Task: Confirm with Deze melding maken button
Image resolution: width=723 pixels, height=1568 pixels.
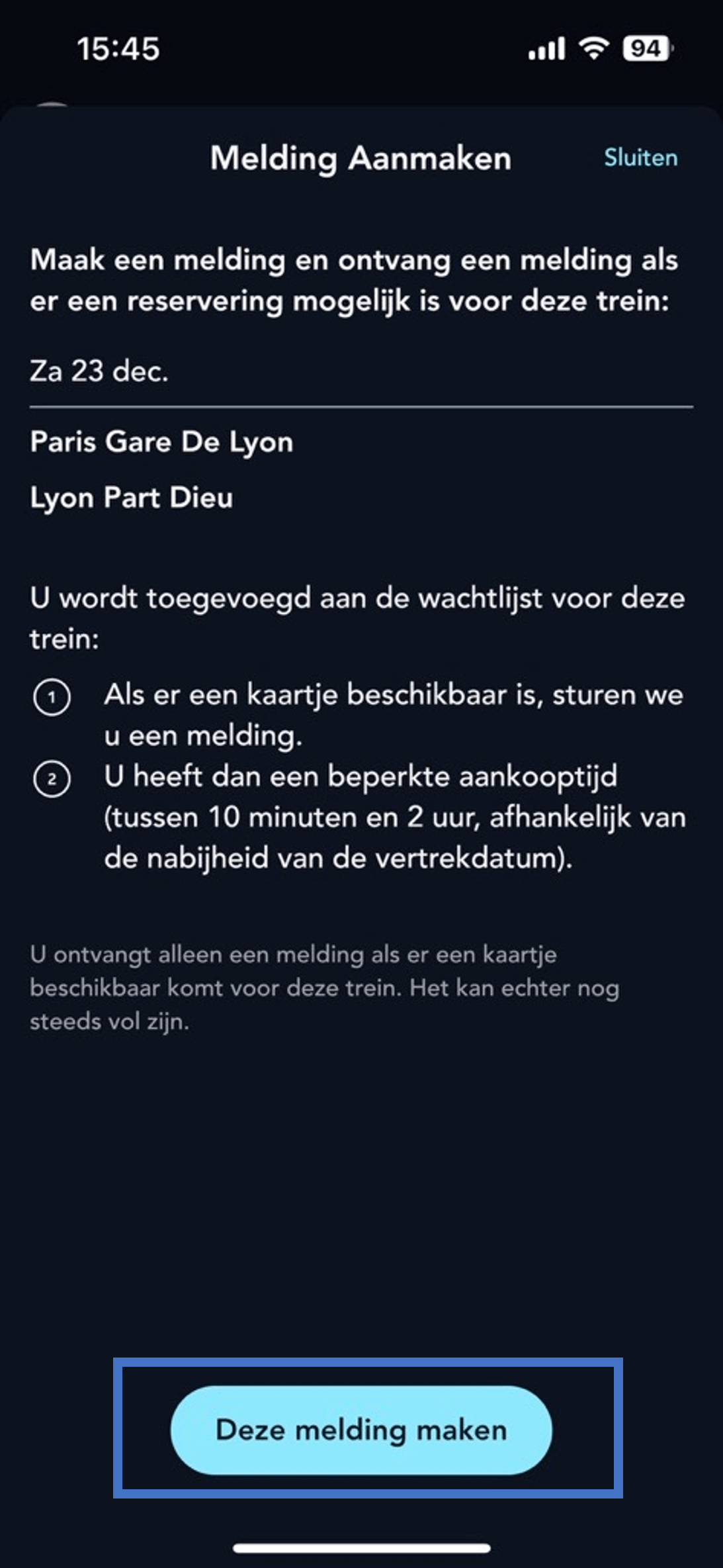Action: click(x=361, y=1429)
